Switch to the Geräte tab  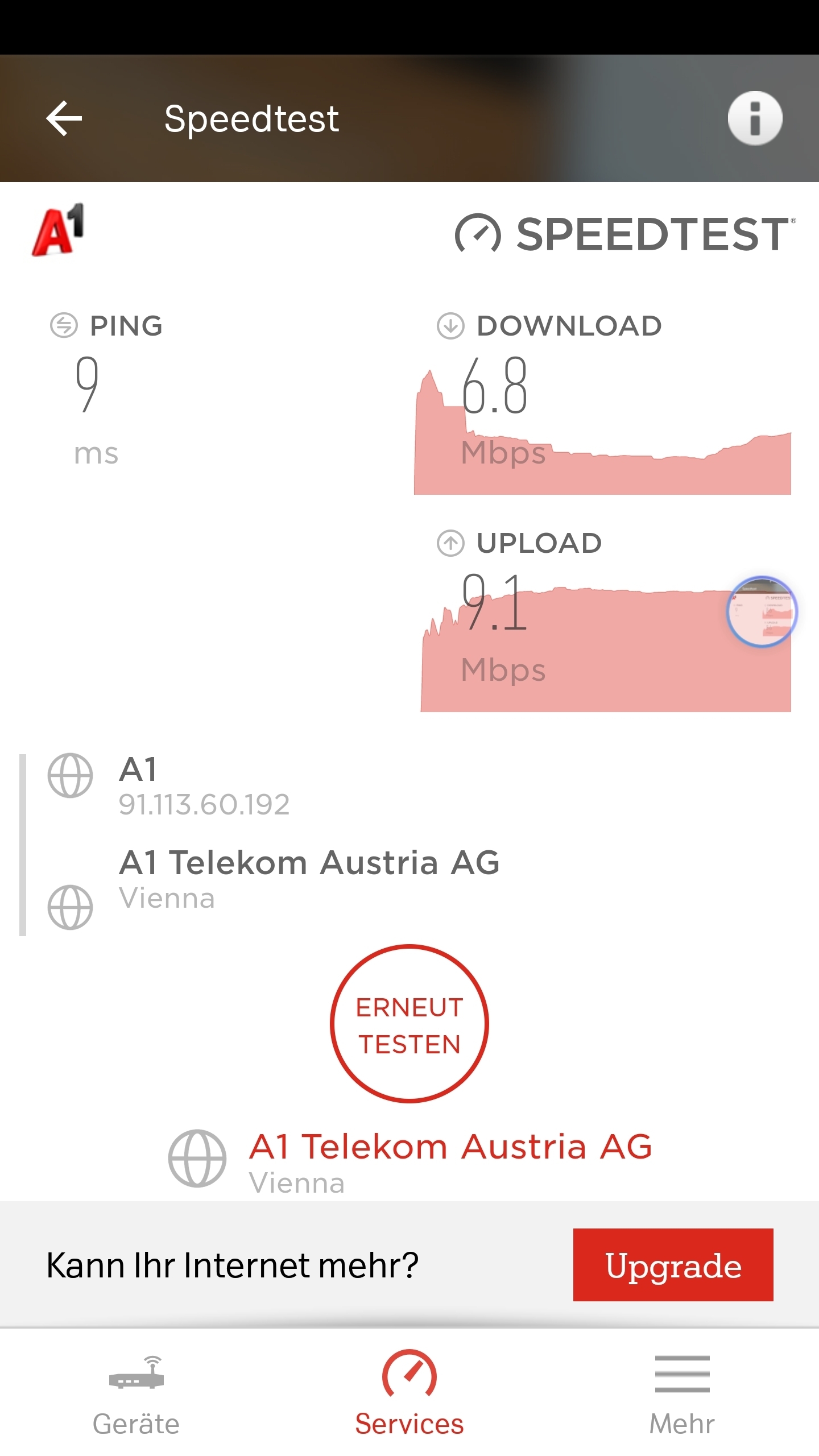click(x=136, y=1396)
